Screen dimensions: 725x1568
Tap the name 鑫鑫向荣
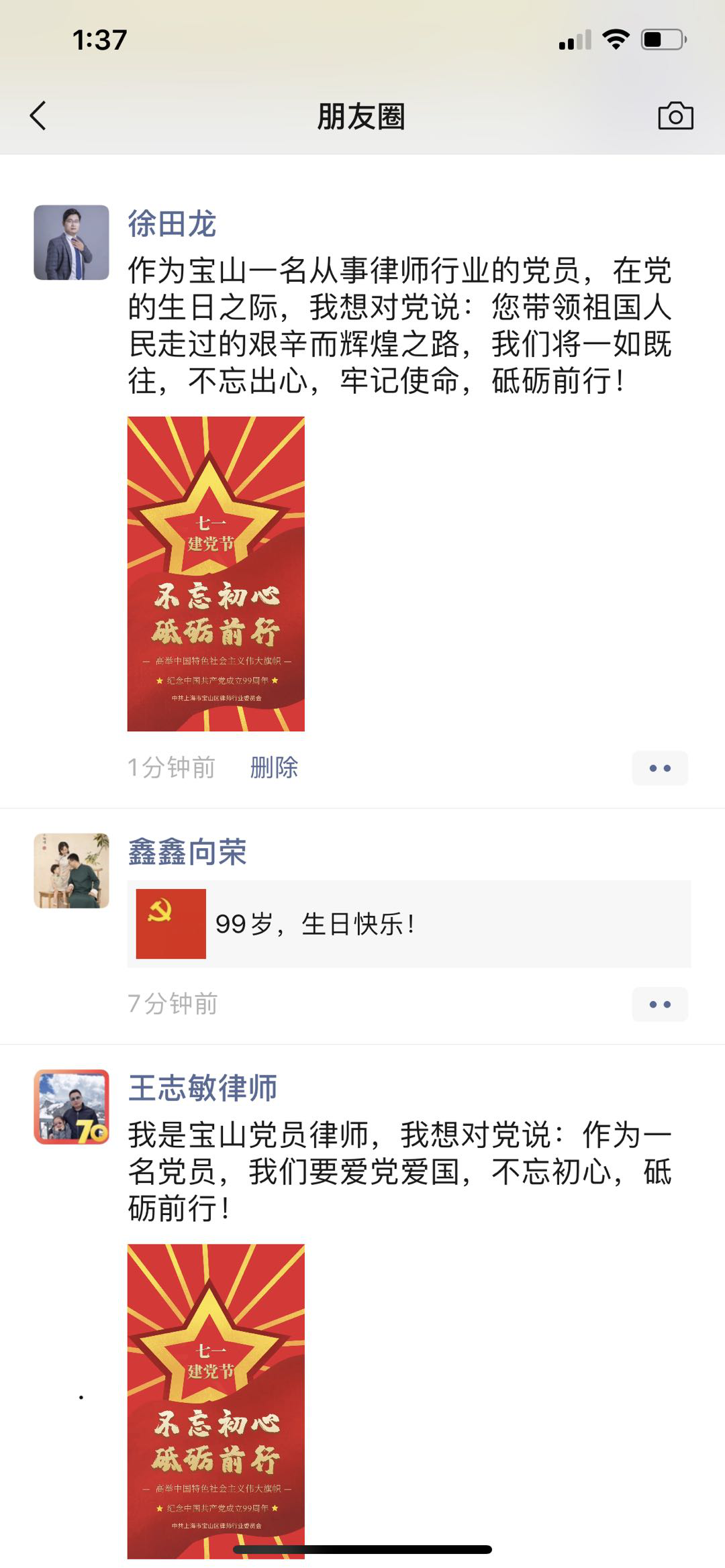pyautogui.click(x=187, y=852)
